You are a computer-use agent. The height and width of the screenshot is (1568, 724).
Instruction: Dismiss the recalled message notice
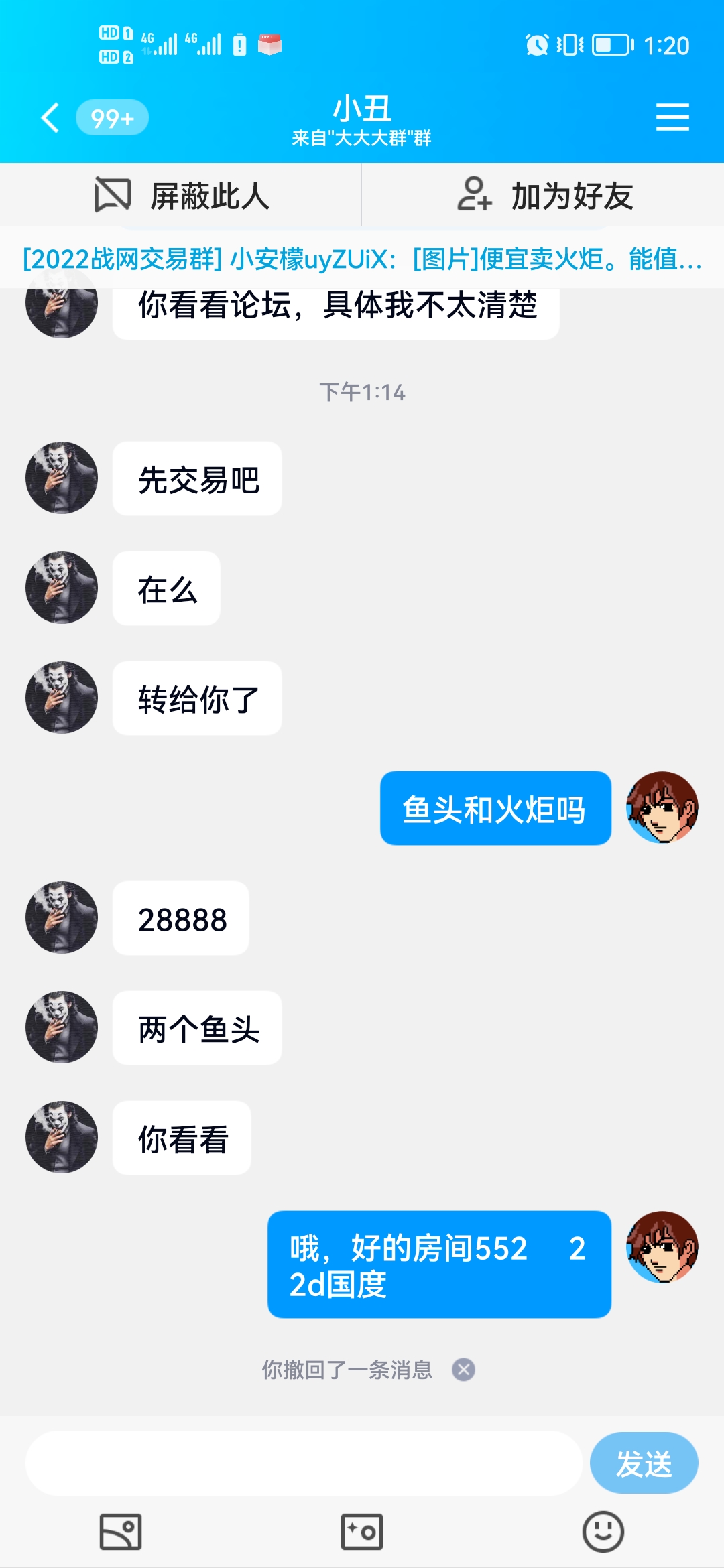point(463,1370)
